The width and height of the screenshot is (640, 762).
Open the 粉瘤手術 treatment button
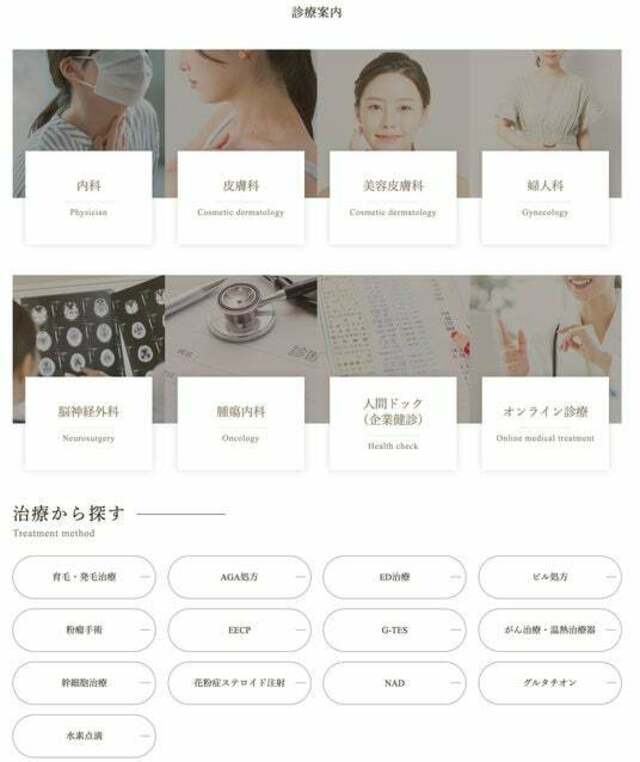84,630
